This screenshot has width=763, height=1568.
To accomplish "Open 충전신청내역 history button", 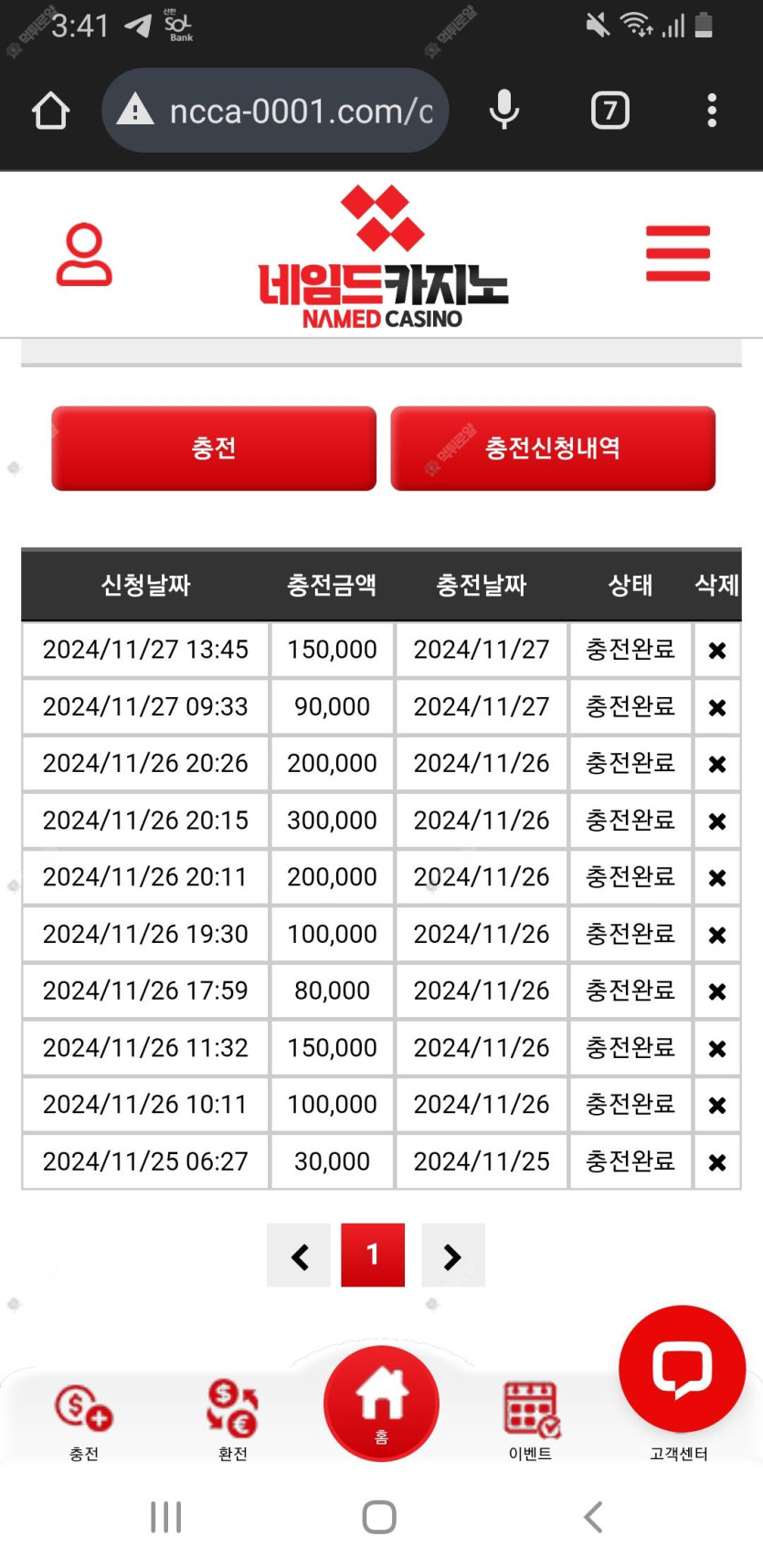I will [553, 448].
